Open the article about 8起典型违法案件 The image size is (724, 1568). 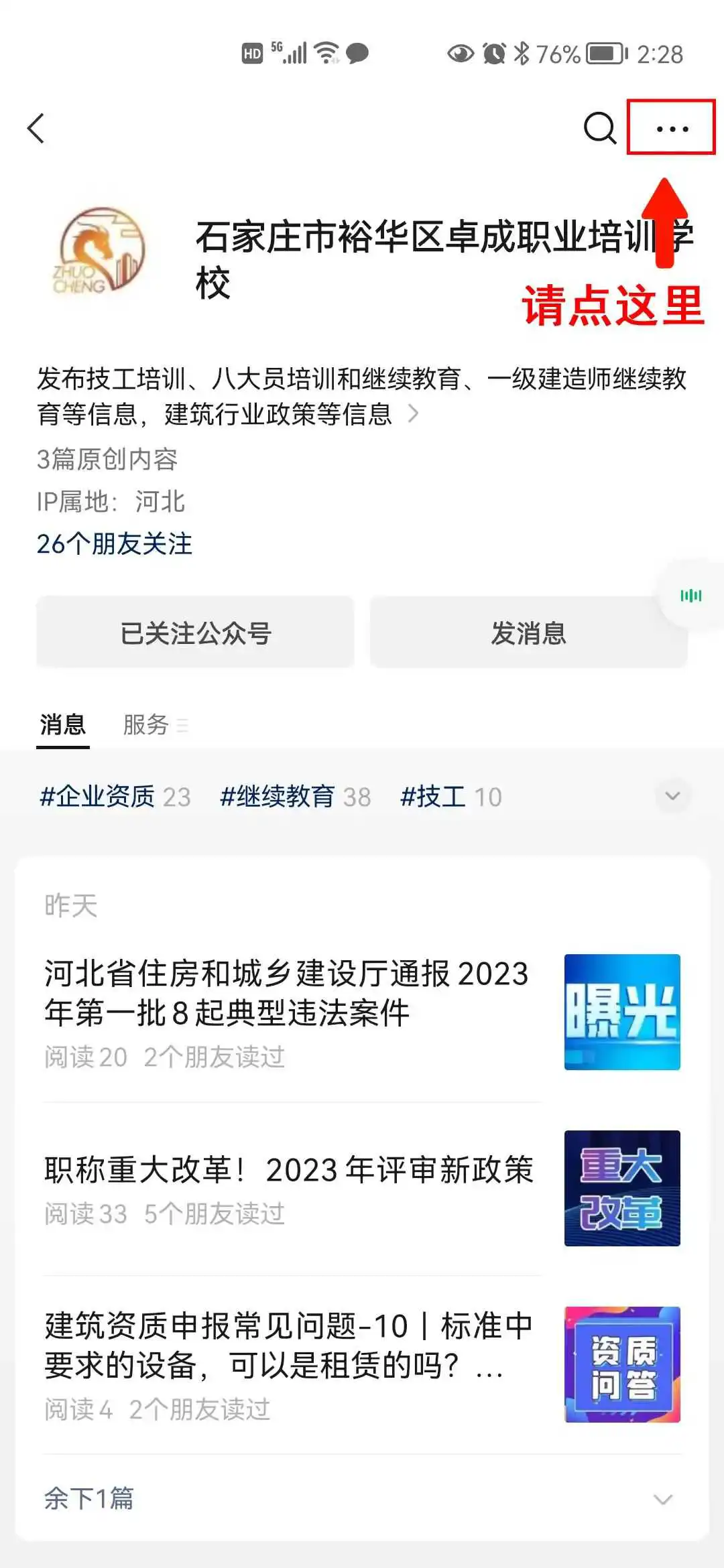tap(362, 1012)
